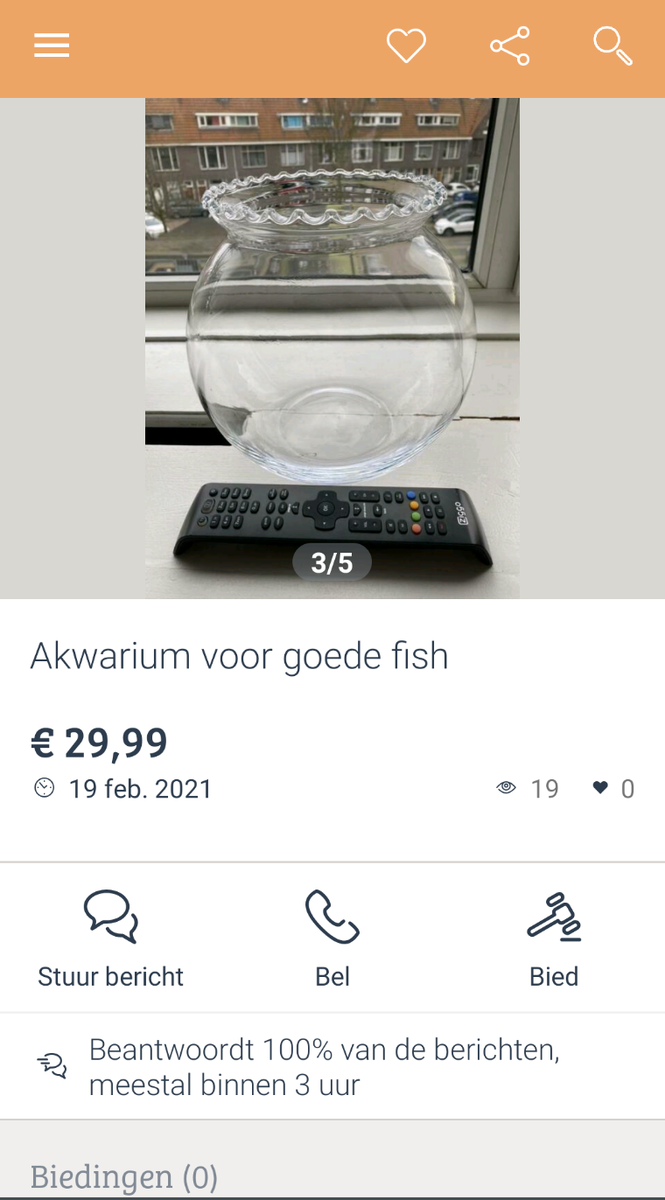Tap Stuur bericht to message seller
The height and width of the screenshot is (1200, 665).
[111, 938]
